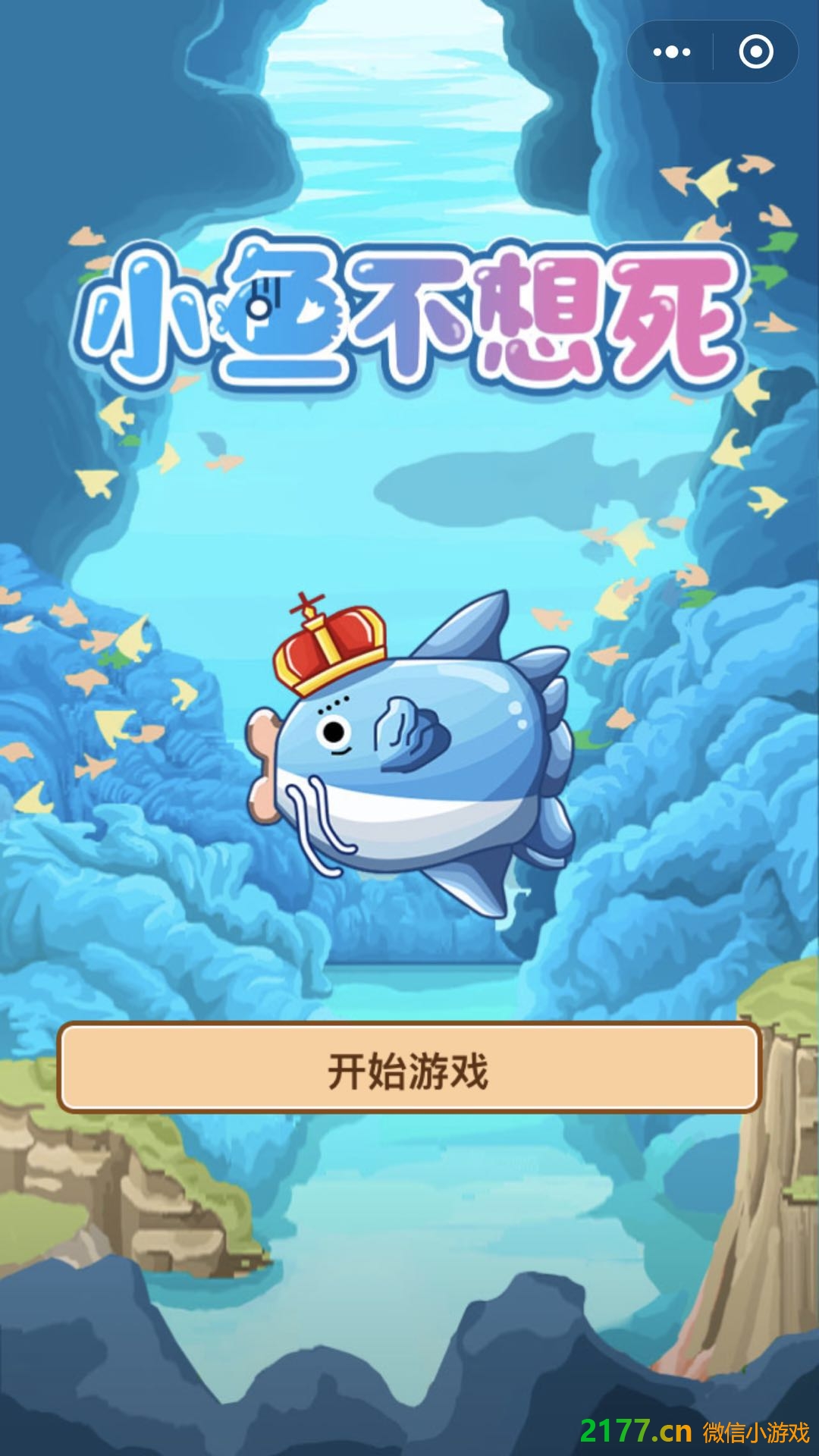Close the mini game with the circle icon
Image resolution: width=819 pixels, height=1456 pixels.
[x=756, y=52]
